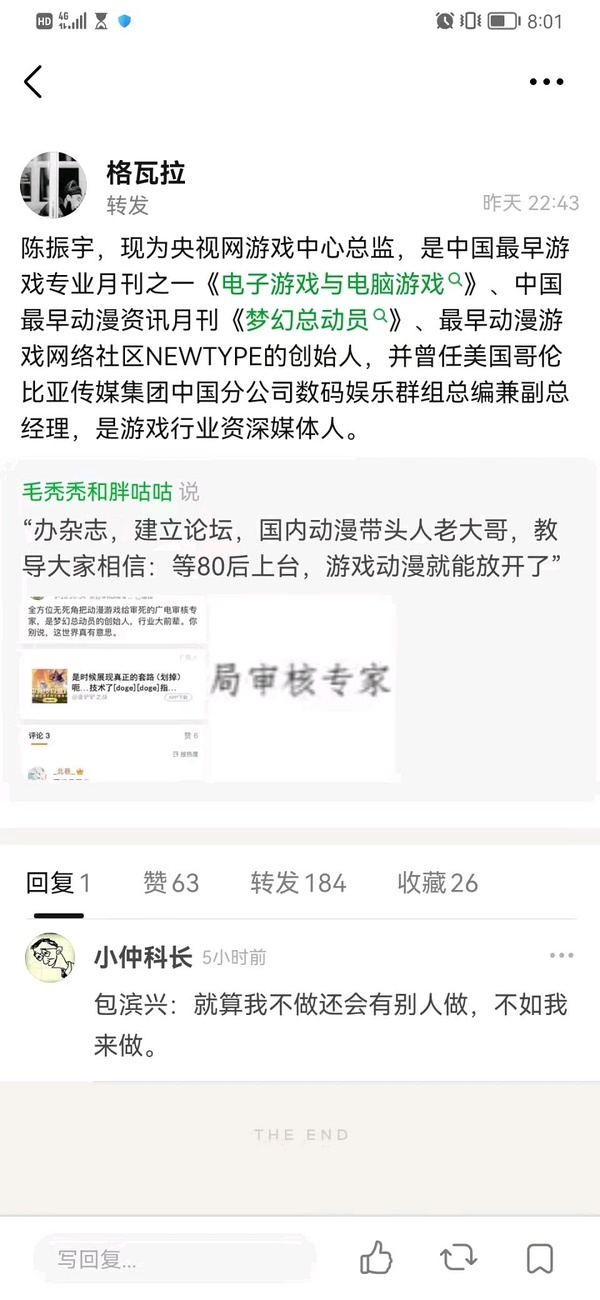Open options for 小仲科长's reply

click(561, 956)
